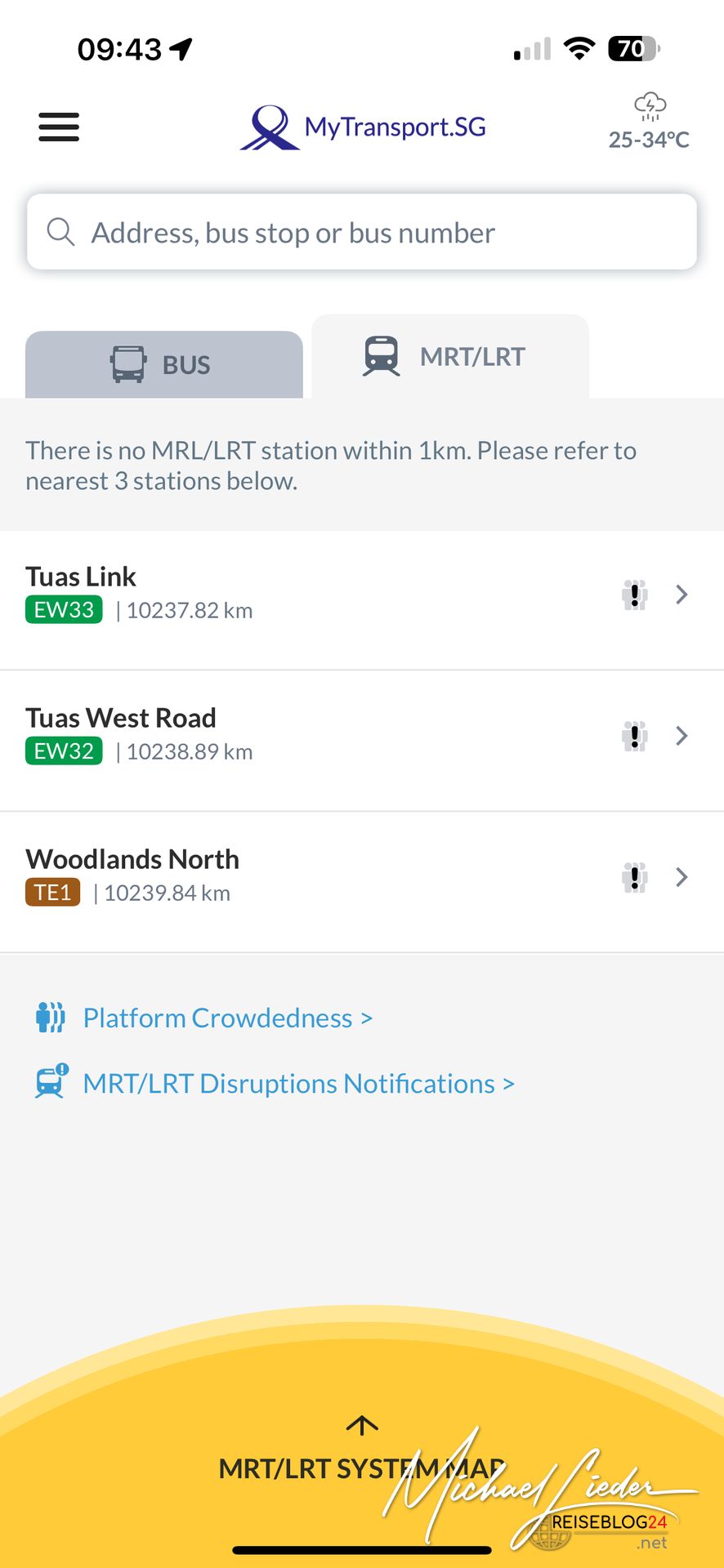View the weather forecast widget

click(650, 122)
